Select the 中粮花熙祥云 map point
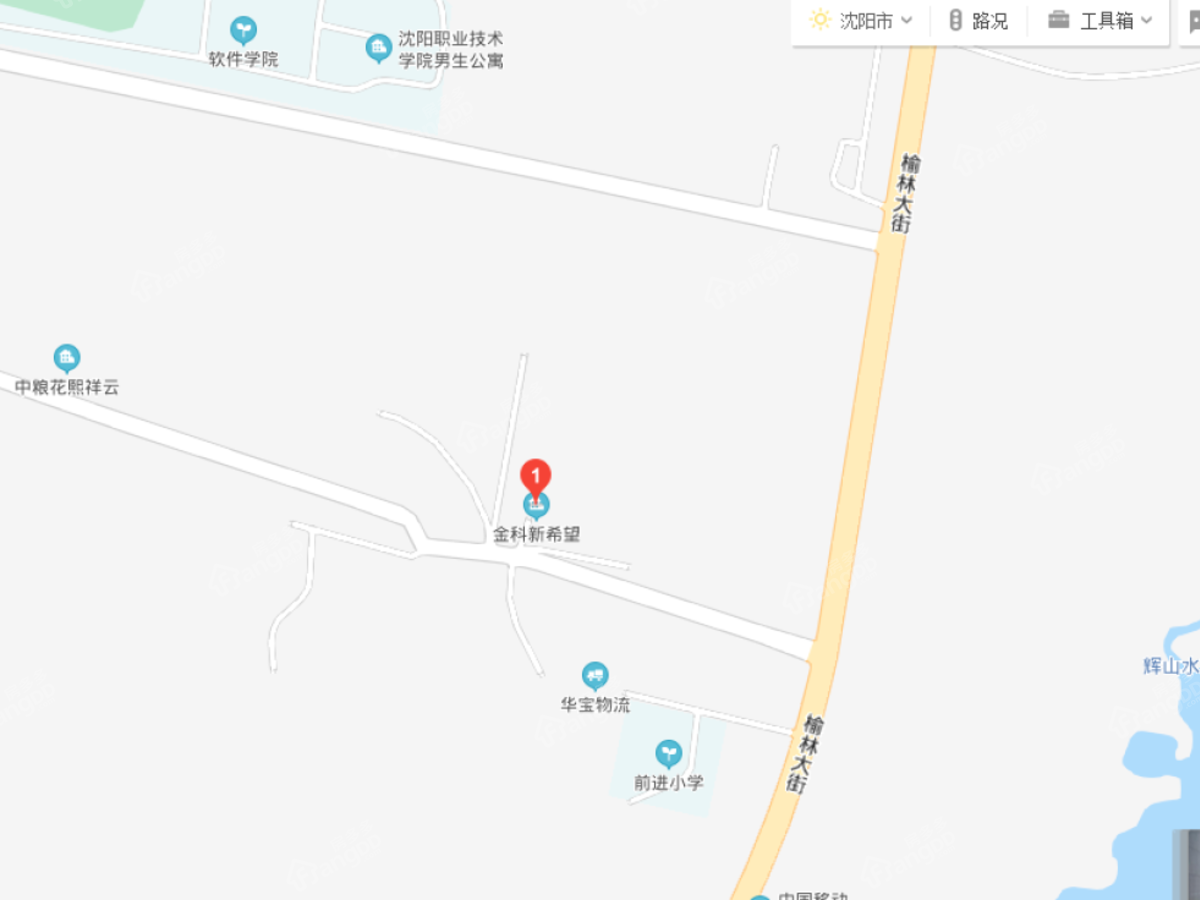The width and height of the screenshot is (1200, 900). tap(67, 357)
